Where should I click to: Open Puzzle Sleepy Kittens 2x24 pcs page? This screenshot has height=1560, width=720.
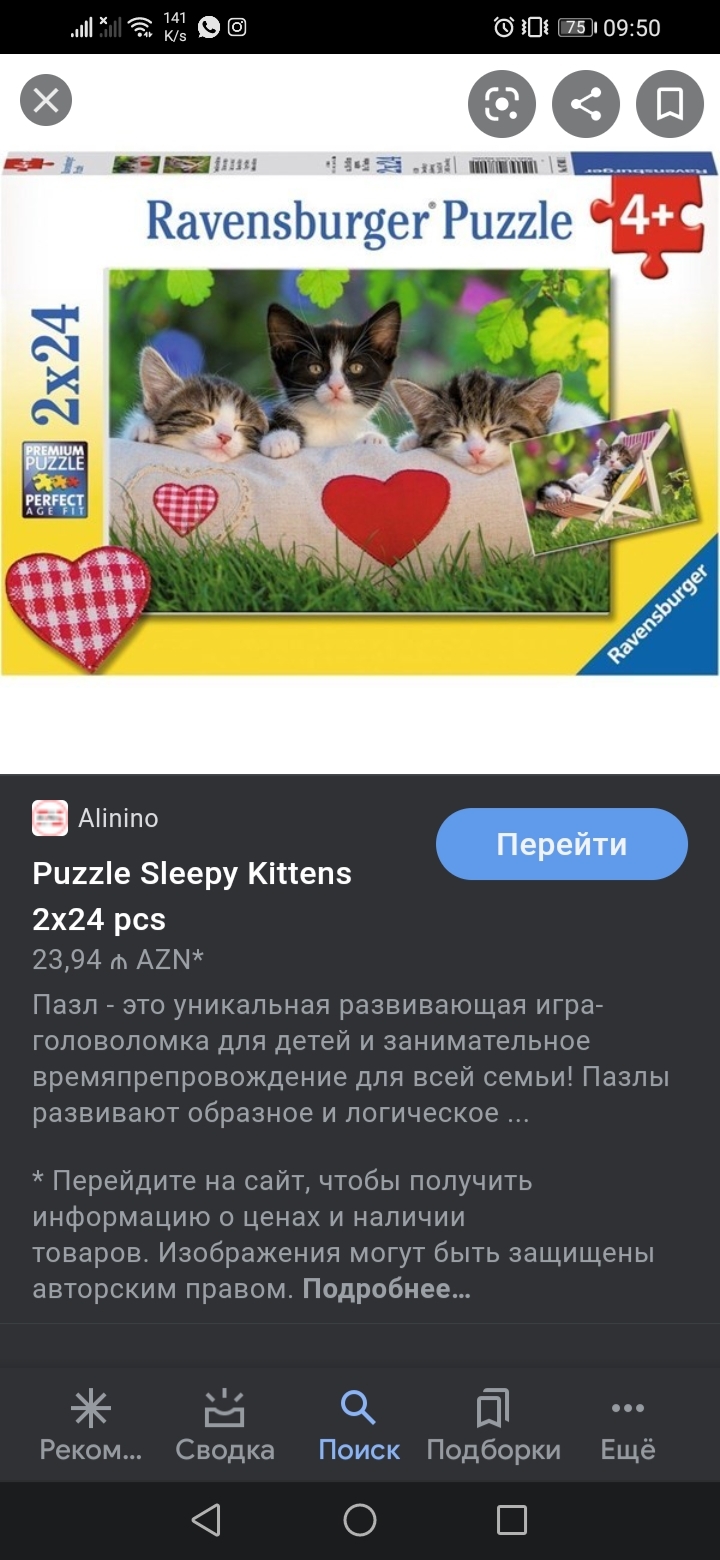pos(192,896)
